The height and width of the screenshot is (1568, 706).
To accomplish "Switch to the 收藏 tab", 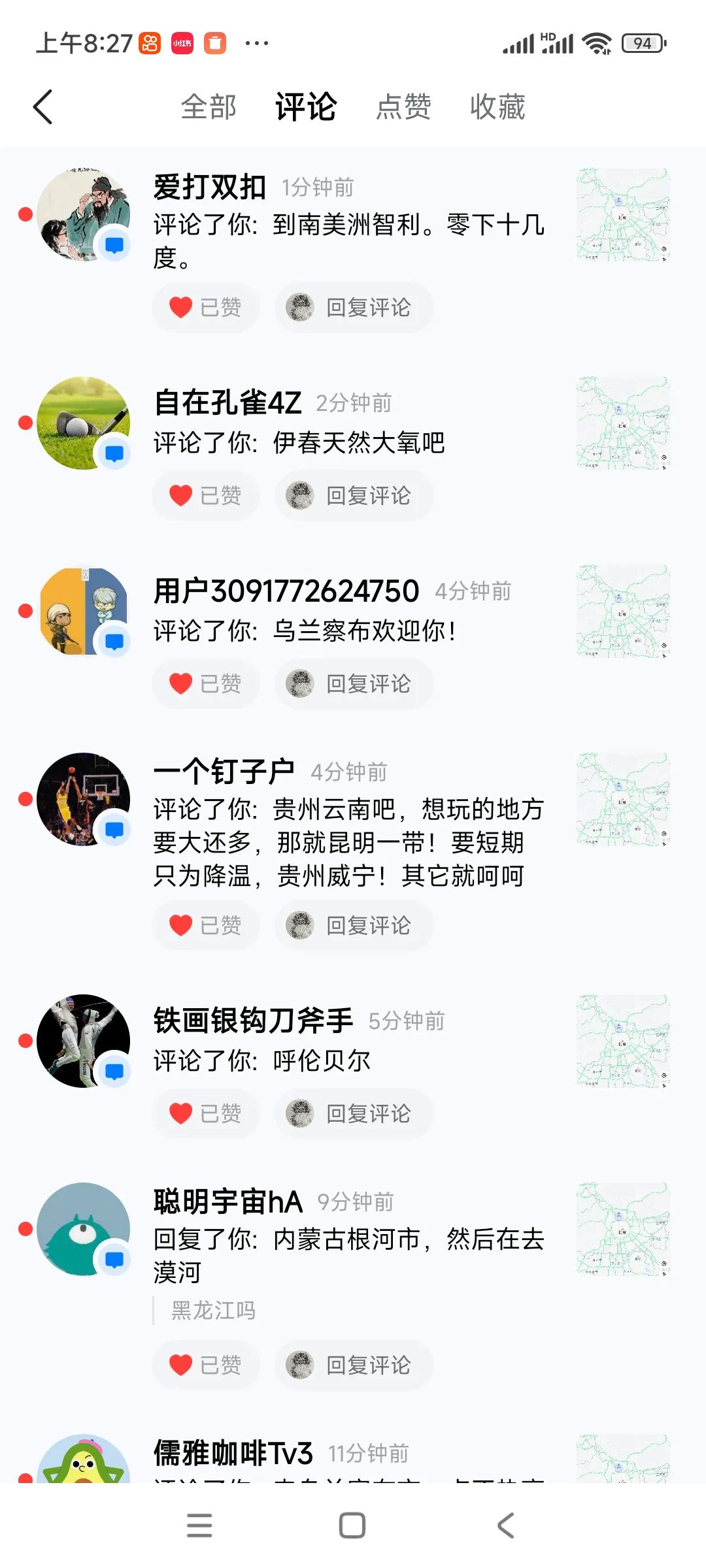I will click(x=497, y=107).
